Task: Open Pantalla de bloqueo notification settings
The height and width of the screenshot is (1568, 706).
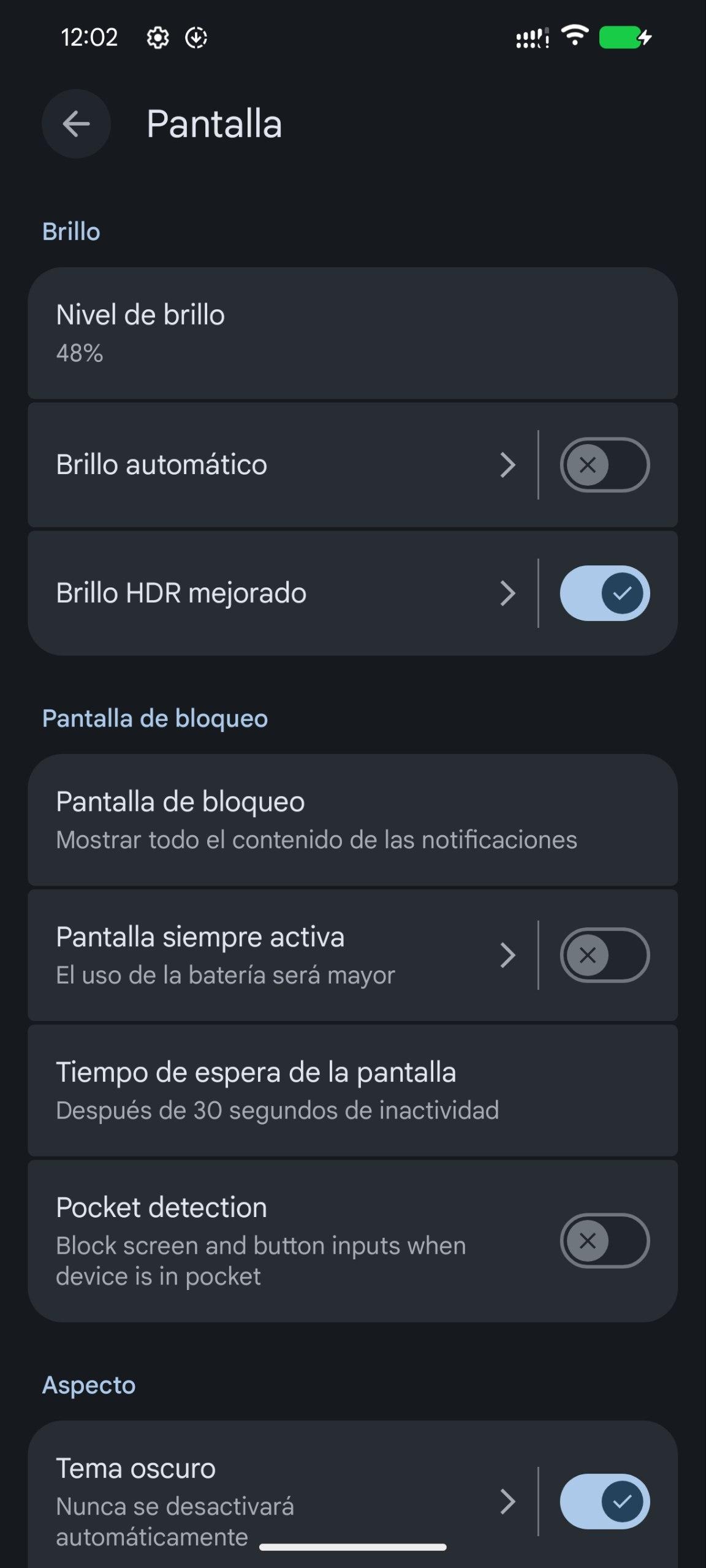Action: point(352,820)
